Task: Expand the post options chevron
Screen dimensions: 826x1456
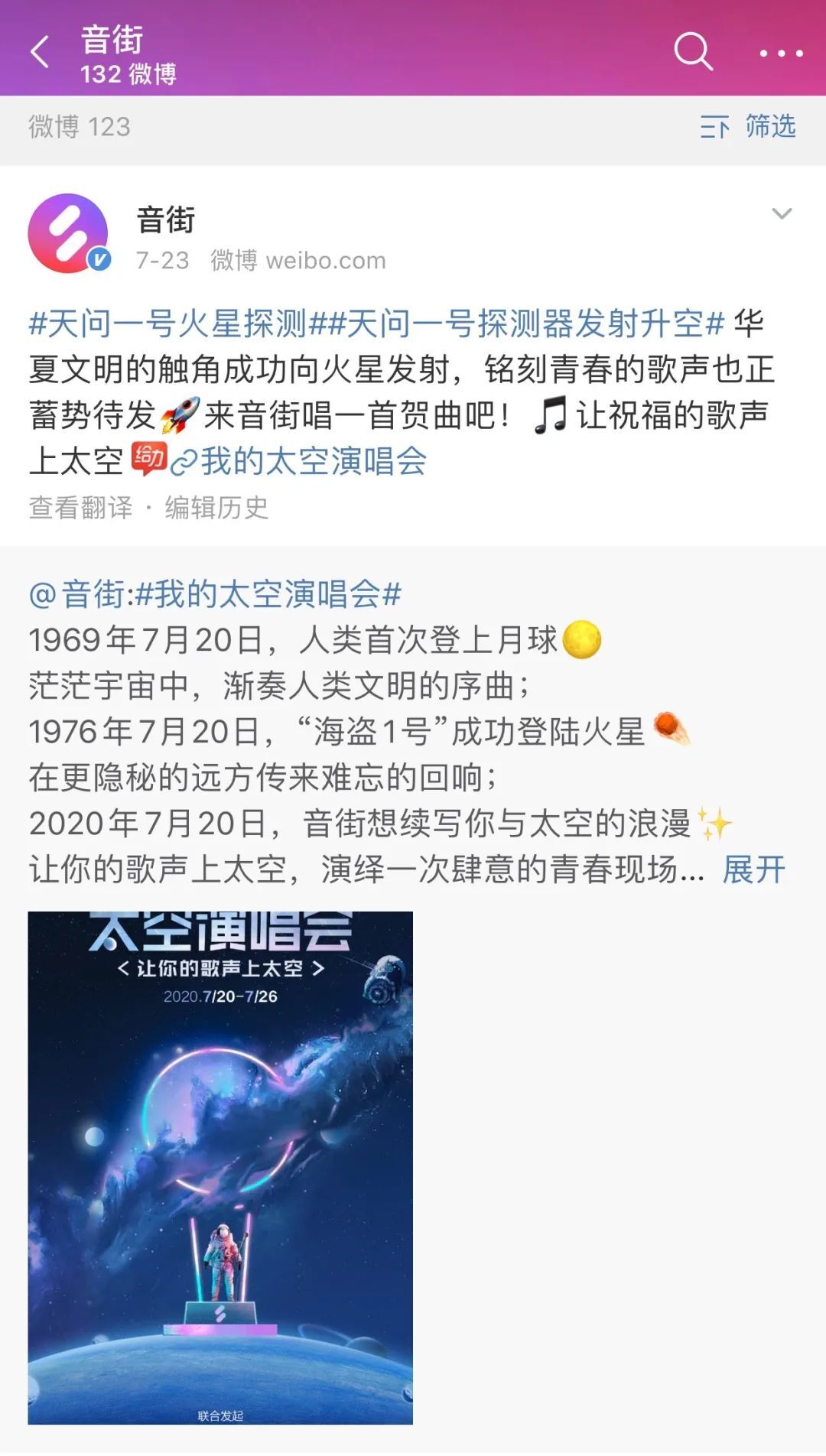Action: click(781, 214)
